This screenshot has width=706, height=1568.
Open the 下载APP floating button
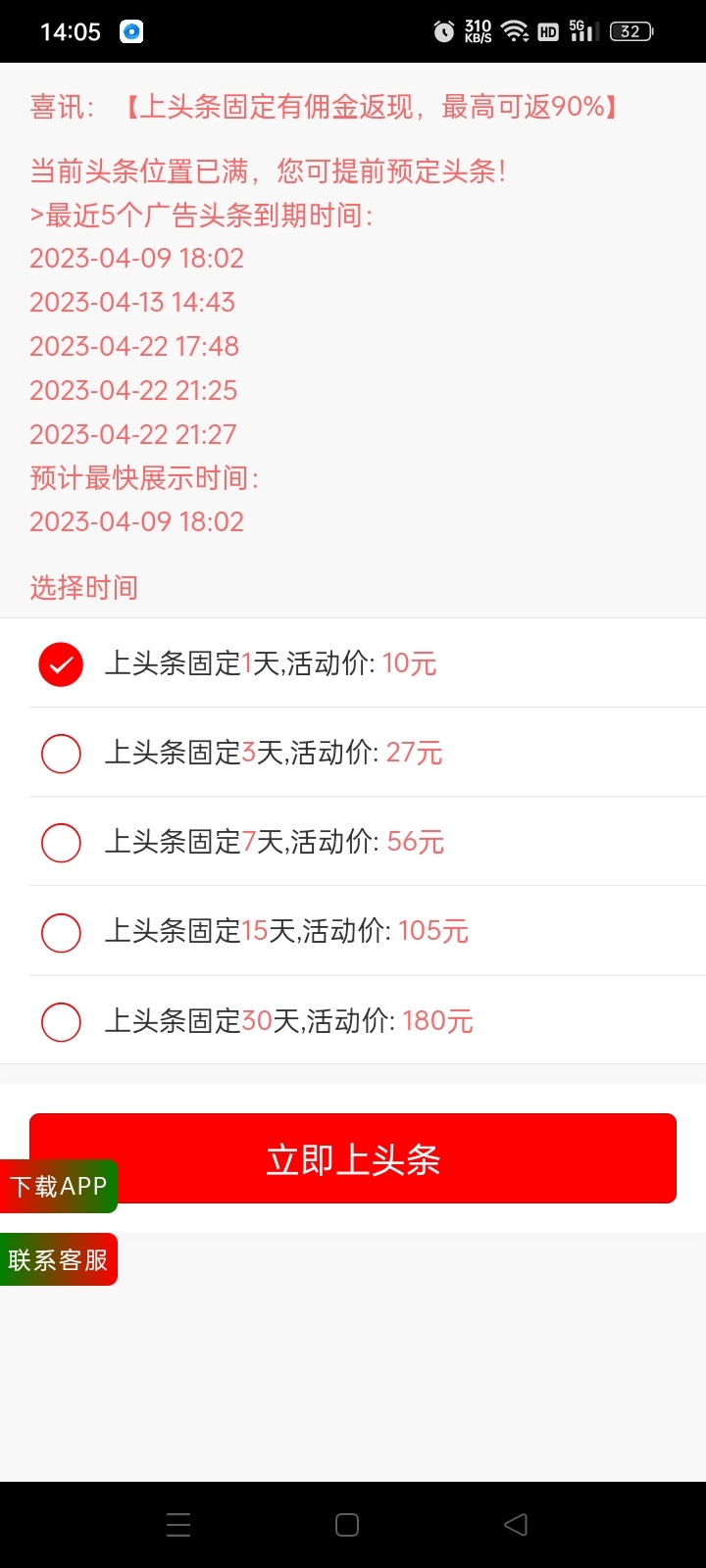tap(59, 1187)
